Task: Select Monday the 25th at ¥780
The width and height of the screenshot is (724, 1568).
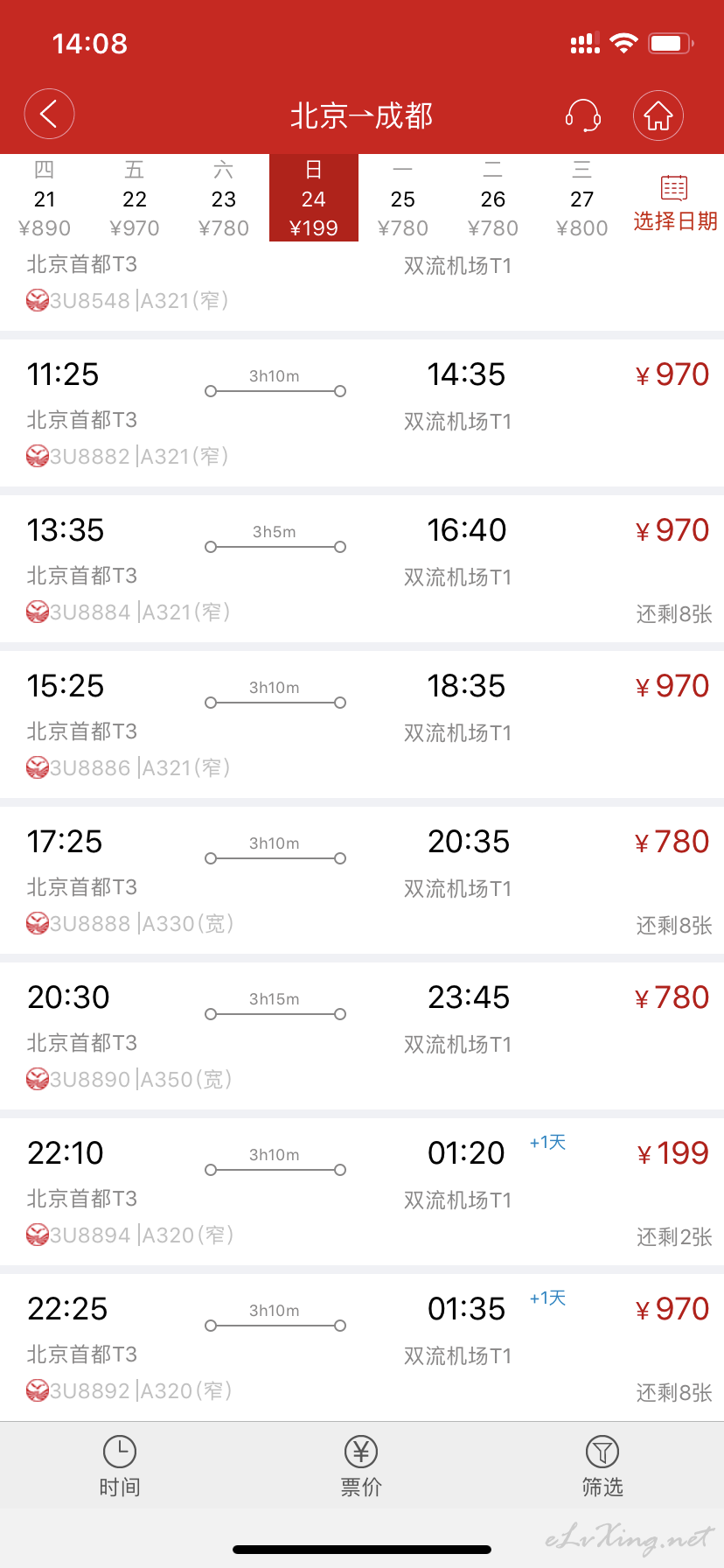Action: click(403, 199)
